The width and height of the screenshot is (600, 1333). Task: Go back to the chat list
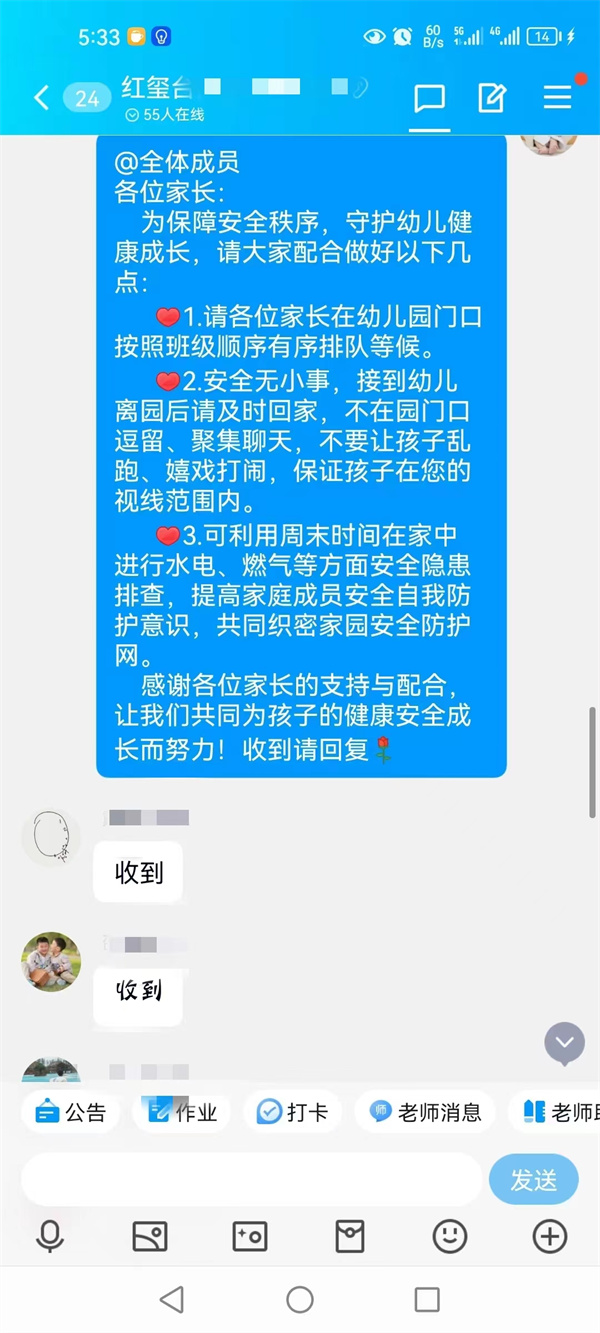pos(41,98)
